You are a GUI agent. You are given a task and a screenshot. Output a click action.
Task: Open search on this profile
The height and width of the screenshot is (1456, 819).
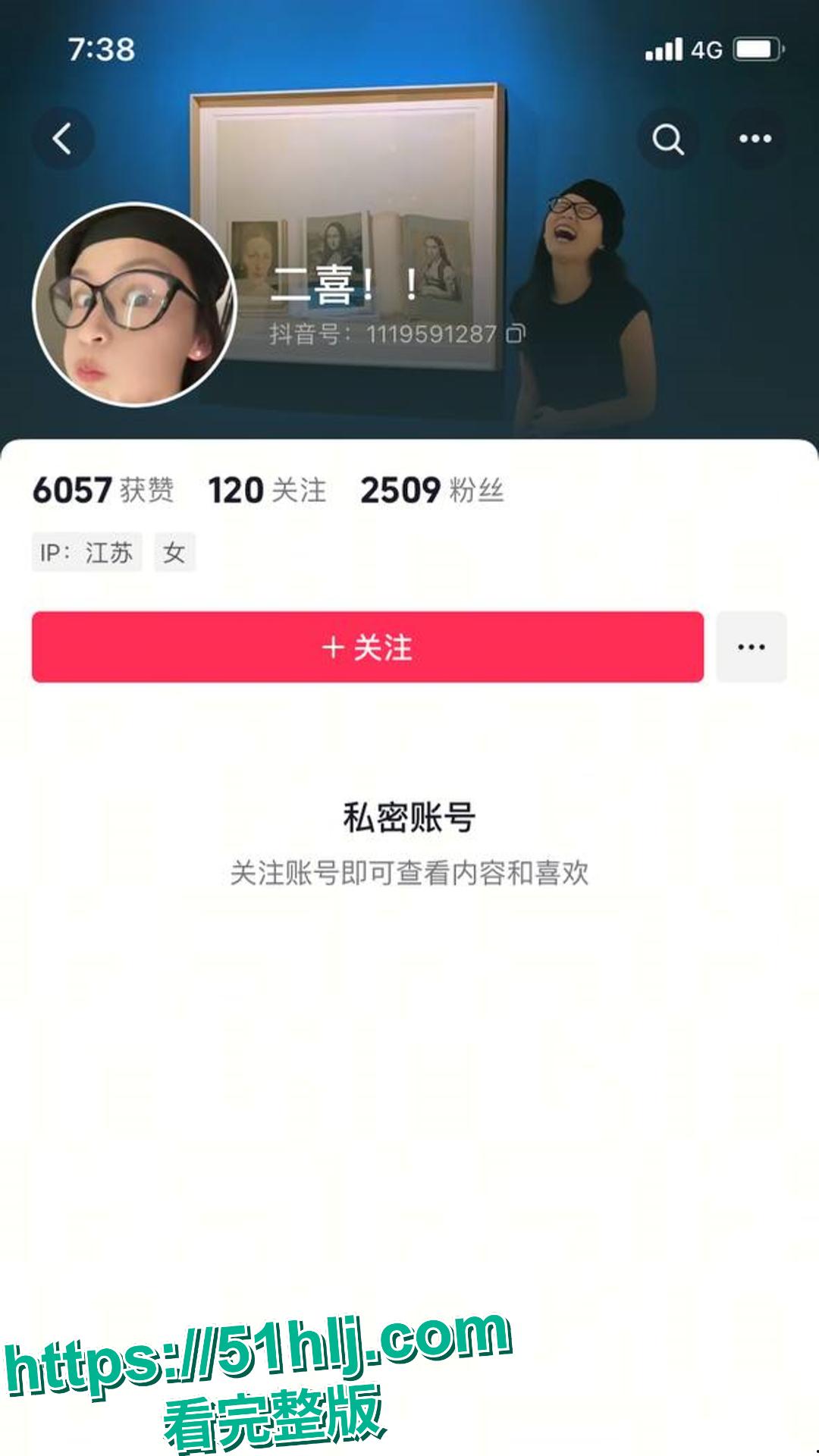pos(668,140)
